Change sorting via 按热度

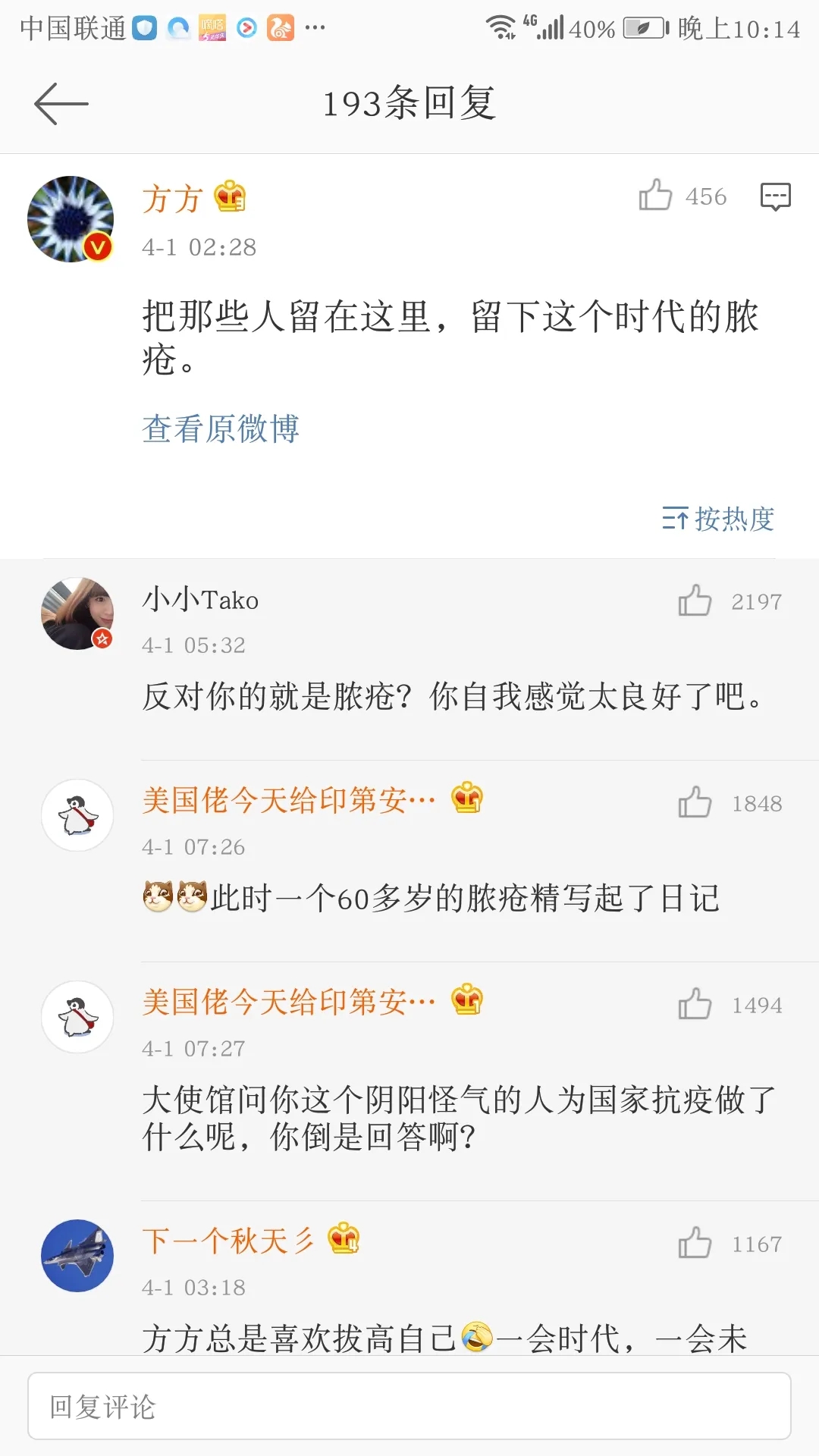(x=717, y=519)
